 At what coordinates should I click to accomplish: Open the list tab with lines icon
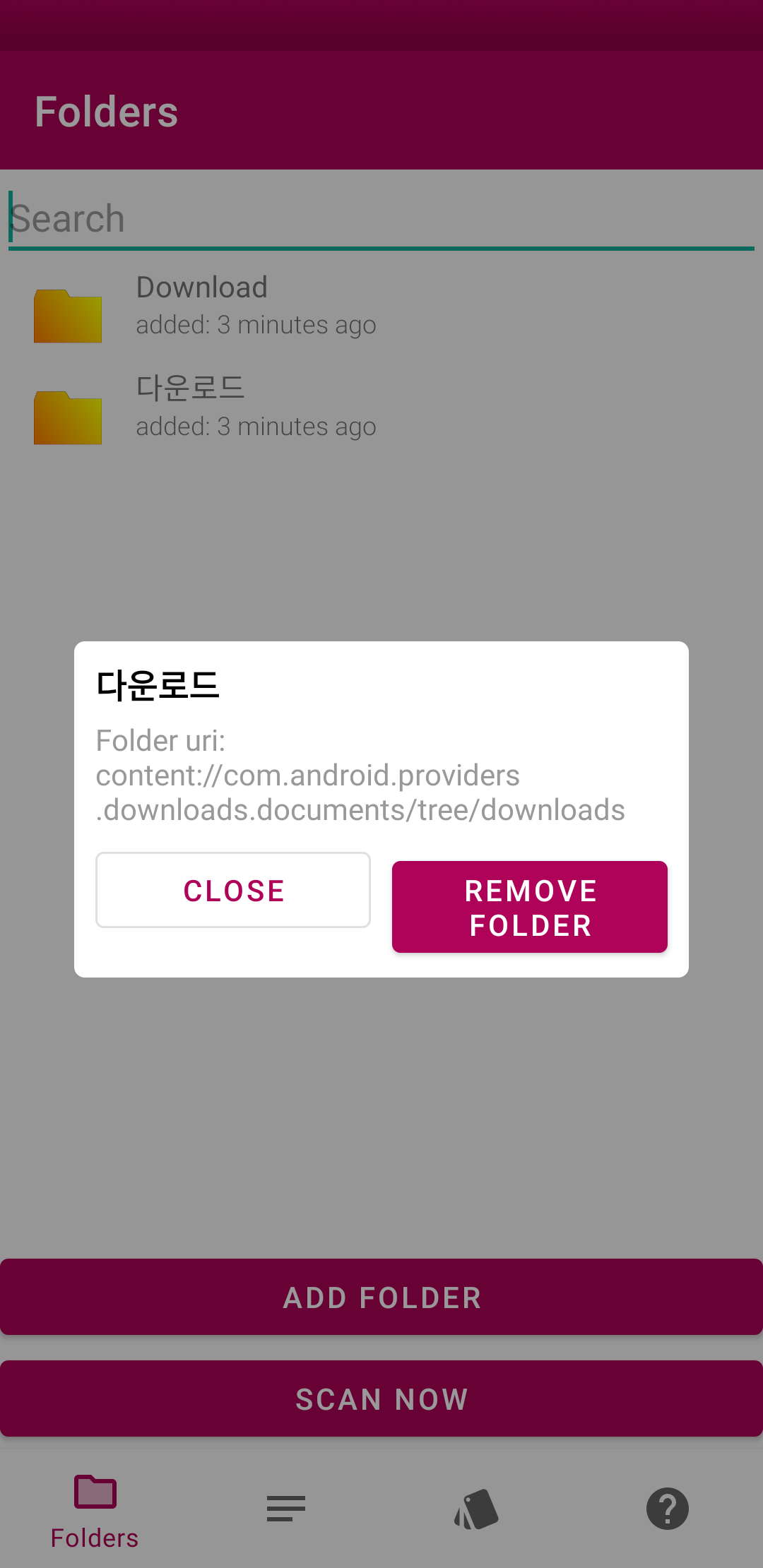[x=285, y=1509]
